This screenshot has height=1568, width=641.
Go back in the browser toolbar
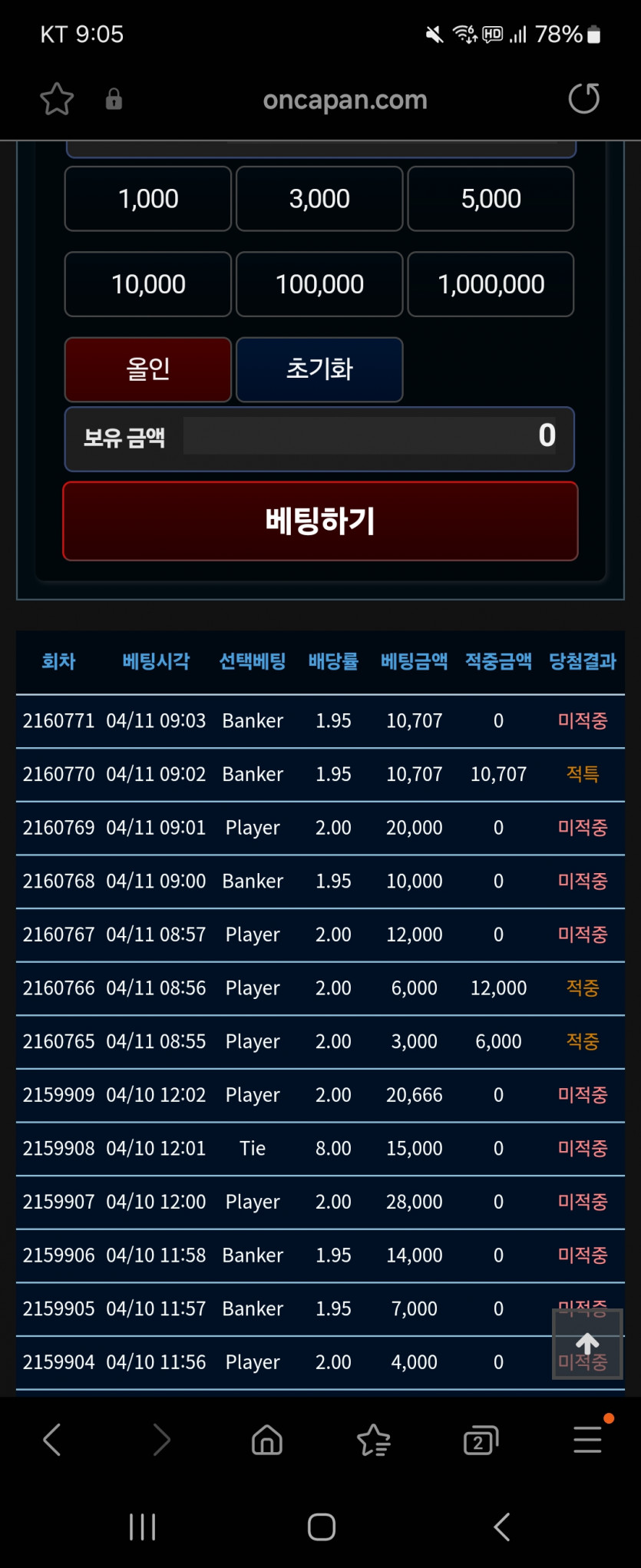(x=52, y=1440)
